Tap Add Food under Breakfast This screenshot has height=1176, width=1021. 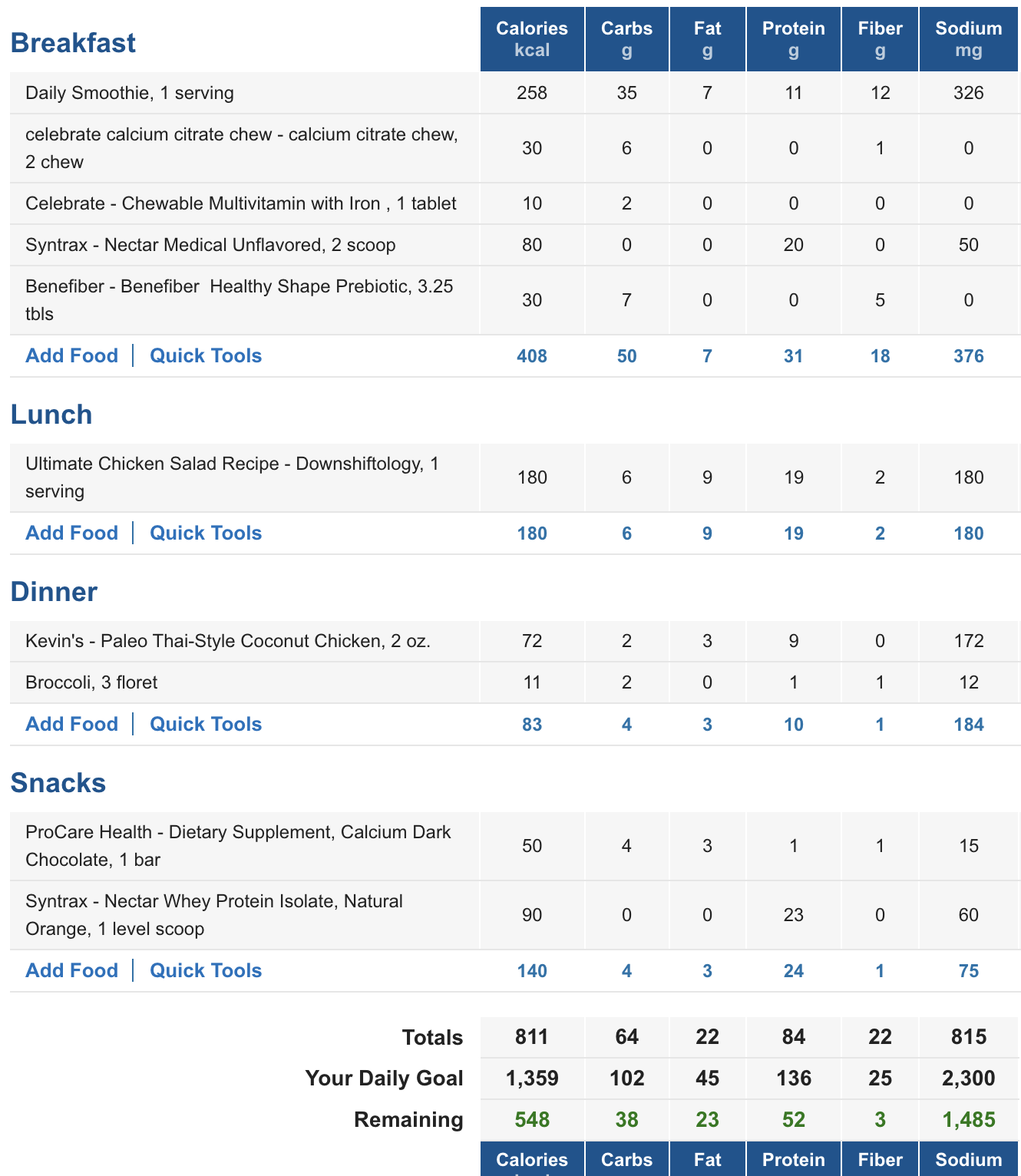[x=71, y=355]
